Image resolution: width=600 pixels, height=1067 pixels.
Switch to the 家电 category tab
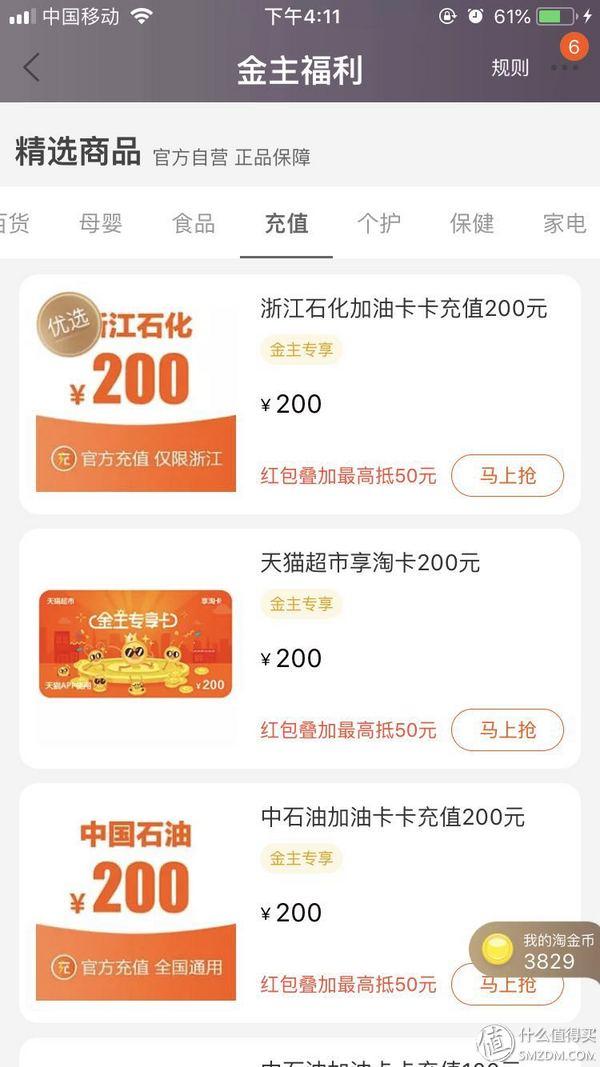point(564,223)
